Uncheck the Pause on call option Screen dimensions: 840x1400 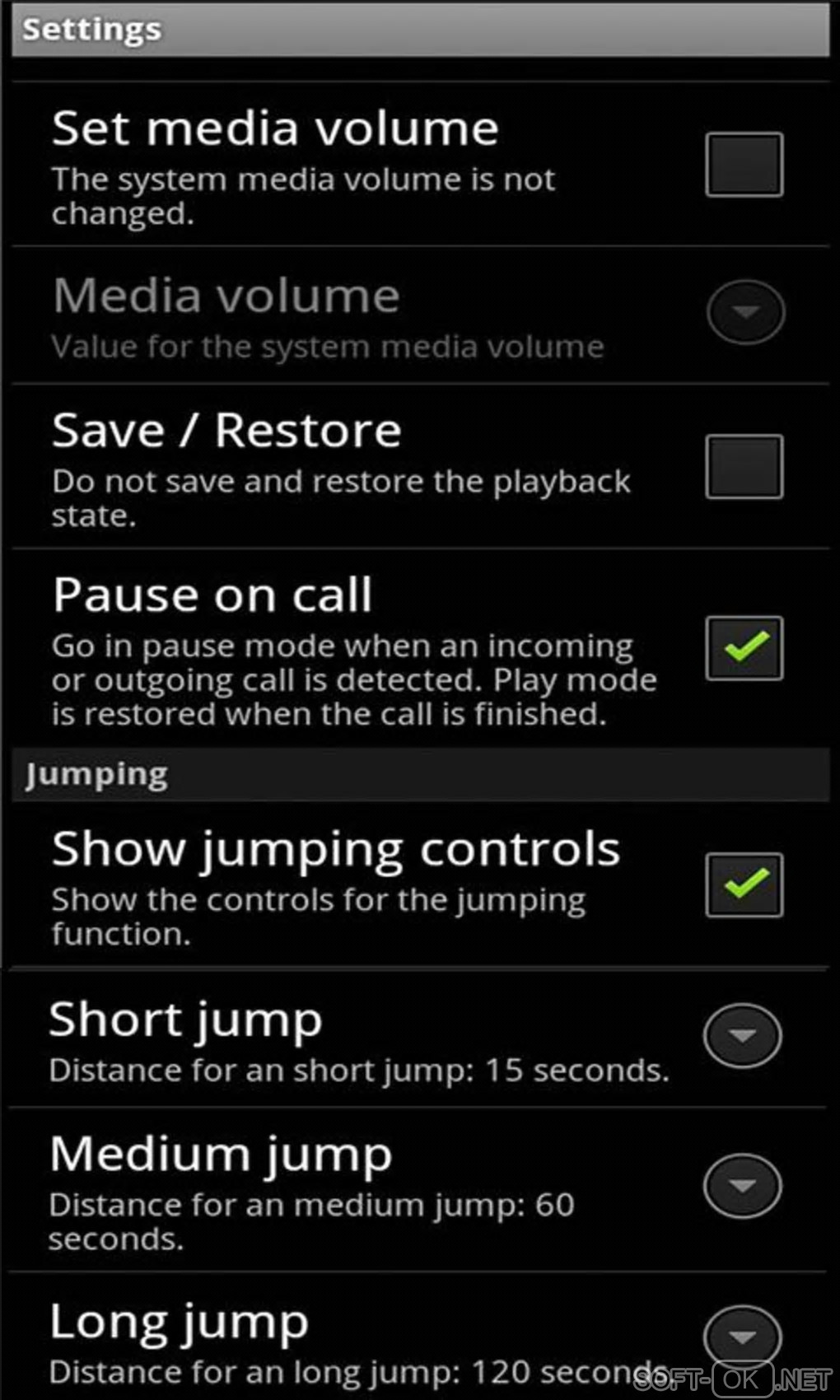744,648
